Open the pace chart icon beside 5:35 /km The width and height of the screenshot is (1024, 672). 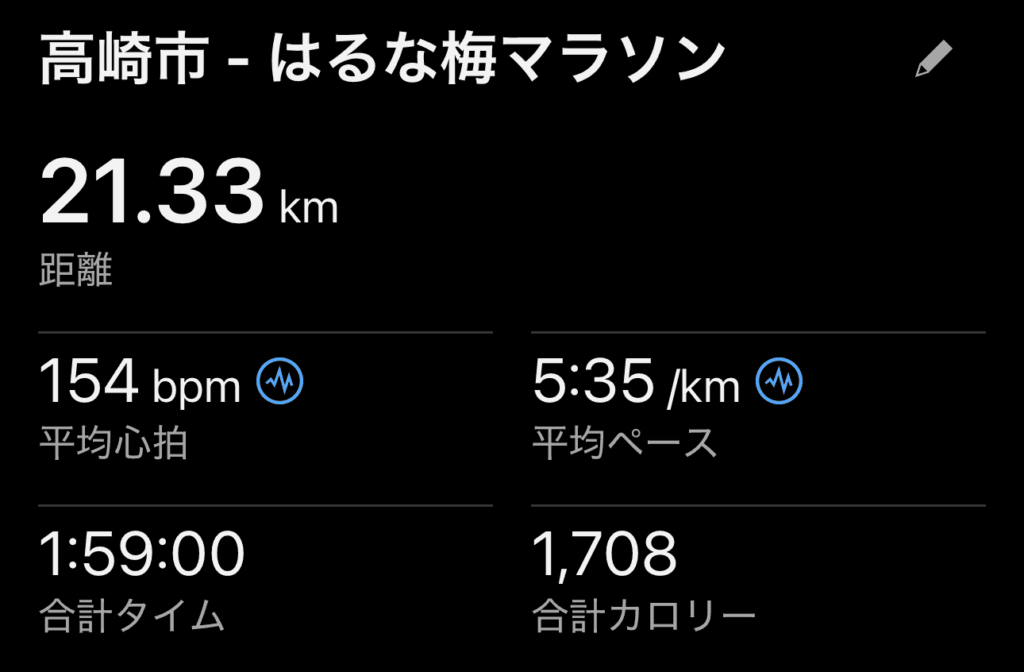779,381
